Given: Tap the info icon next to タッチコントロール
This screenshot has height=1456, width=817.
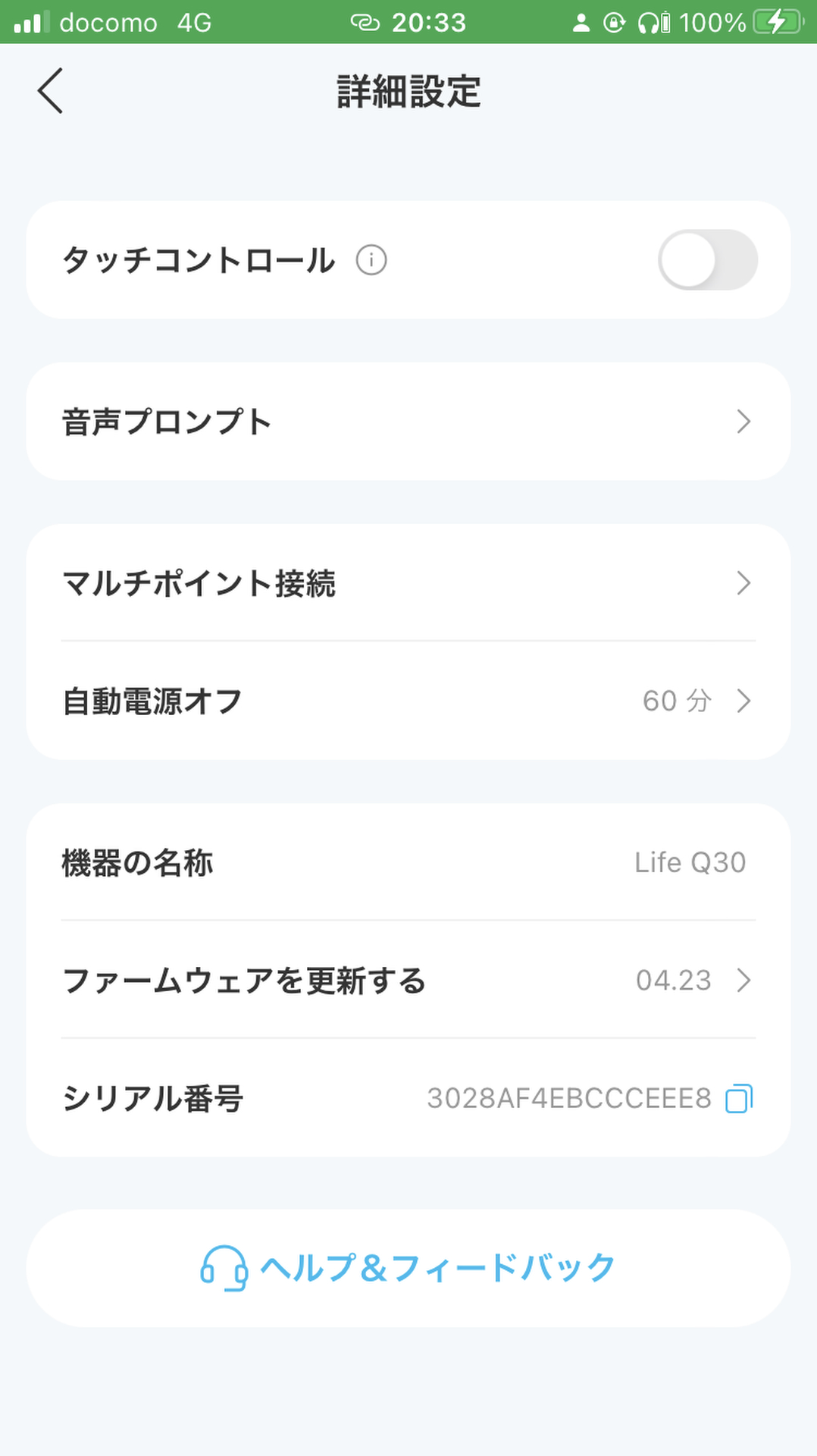Looking at the screenshot, I should [x=371, y=260].
